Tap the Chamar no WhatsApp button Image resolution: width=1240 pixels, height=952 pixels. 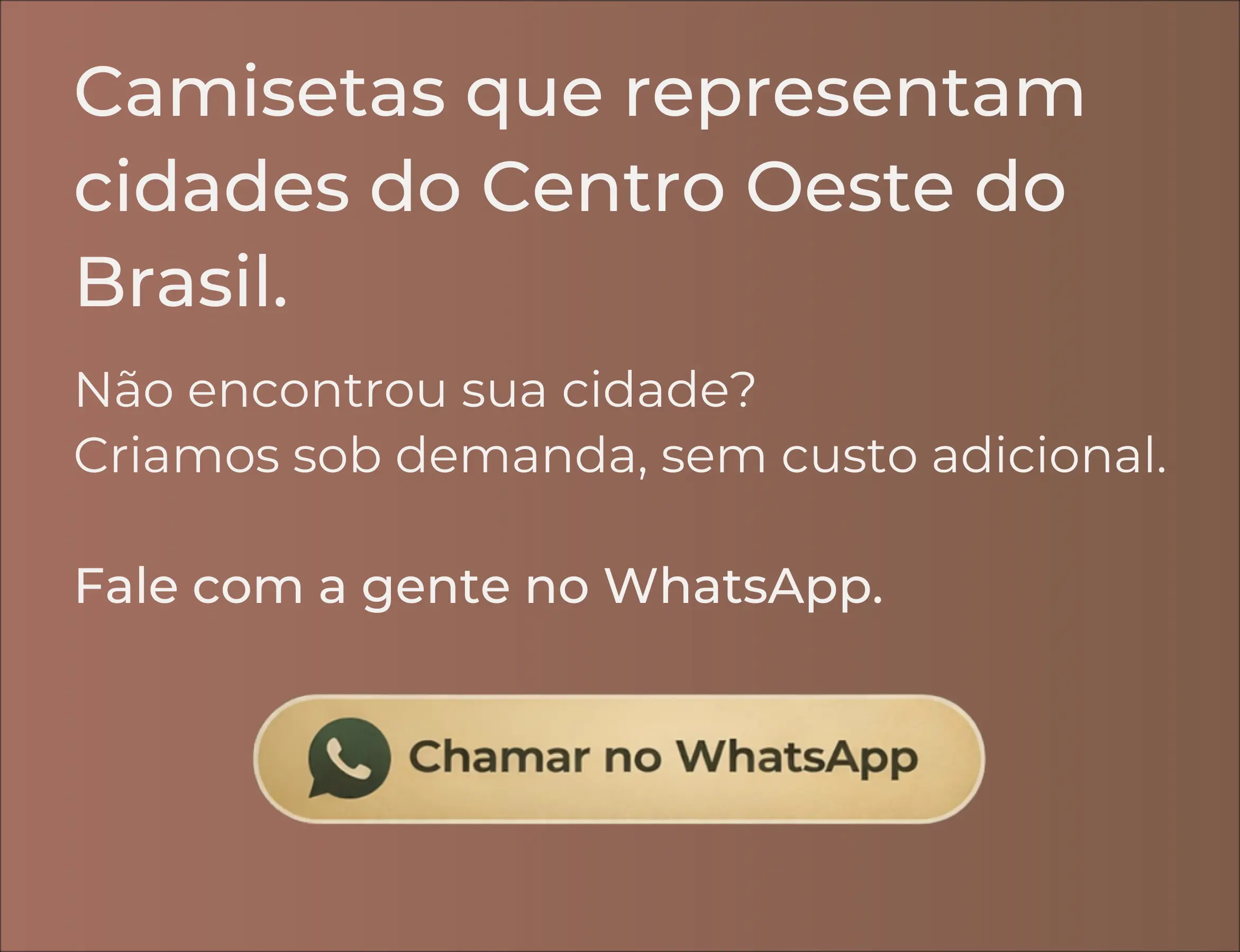pos(619,758)
